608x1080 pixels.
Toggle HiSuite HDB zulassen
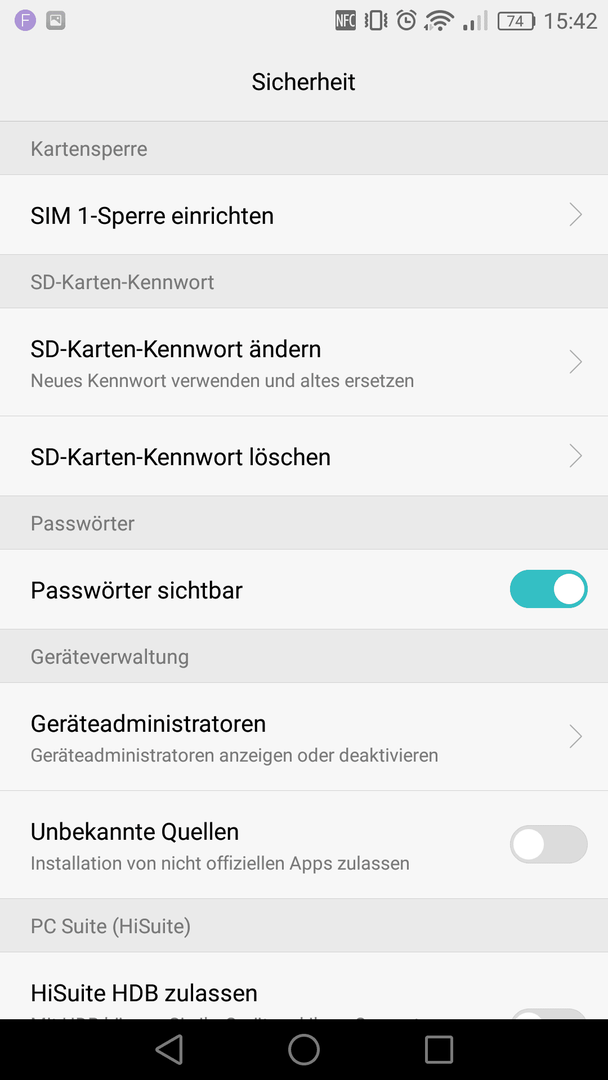coord(548,1014)
